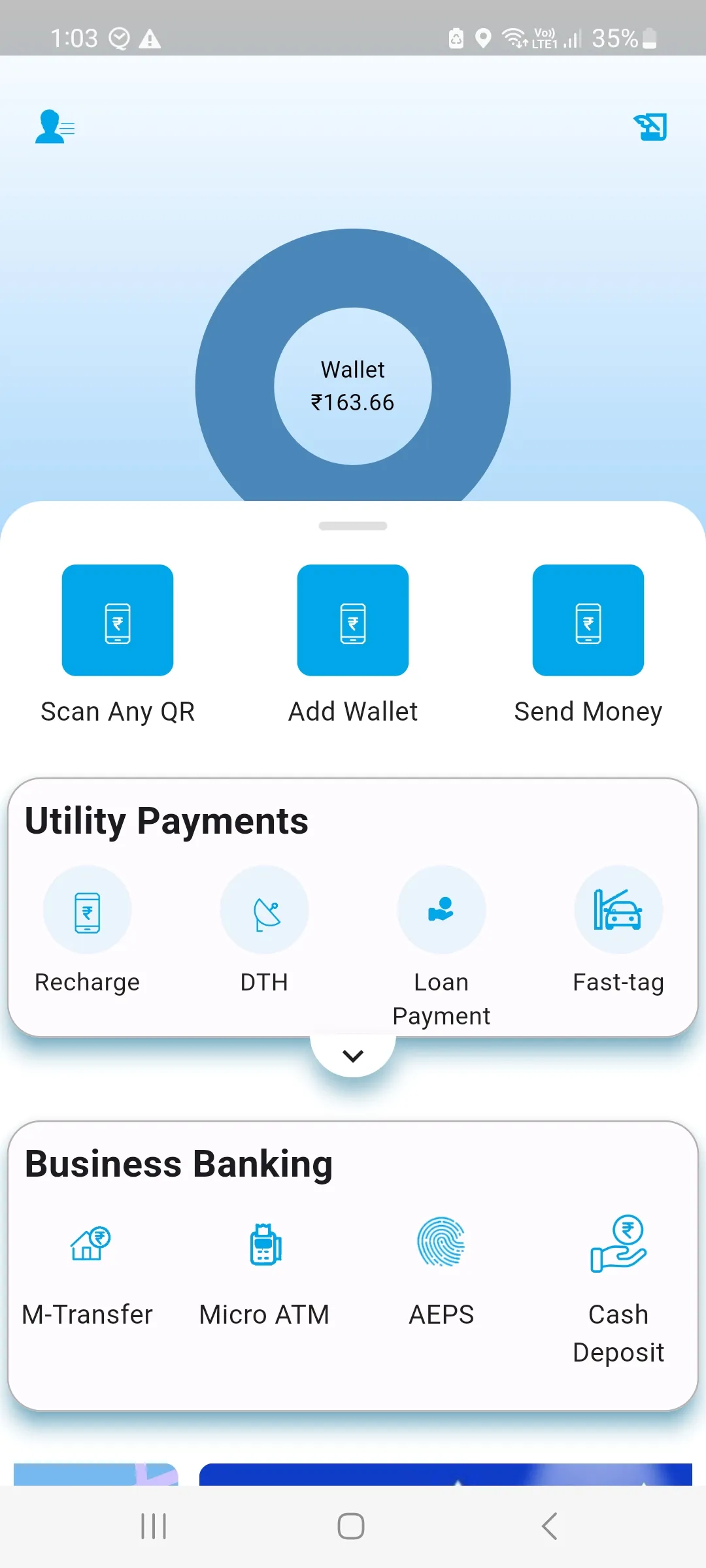Open the profile menu icon
This screenshot has height=1568, width=706.
pyautogui.click(x=55, y=127)
